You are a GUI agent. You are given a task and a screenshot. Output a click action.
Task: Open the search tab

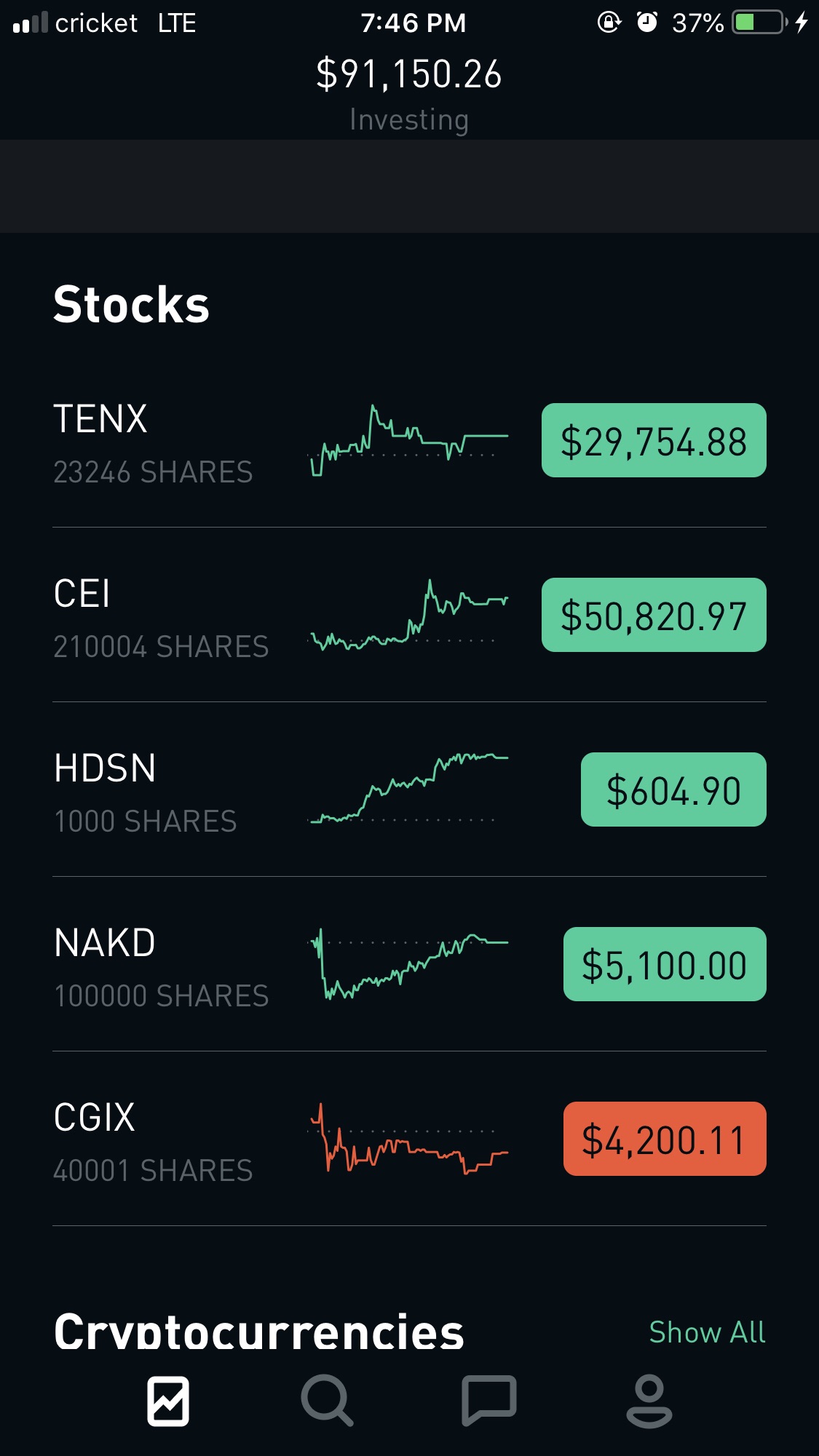tap(328, 1401)
